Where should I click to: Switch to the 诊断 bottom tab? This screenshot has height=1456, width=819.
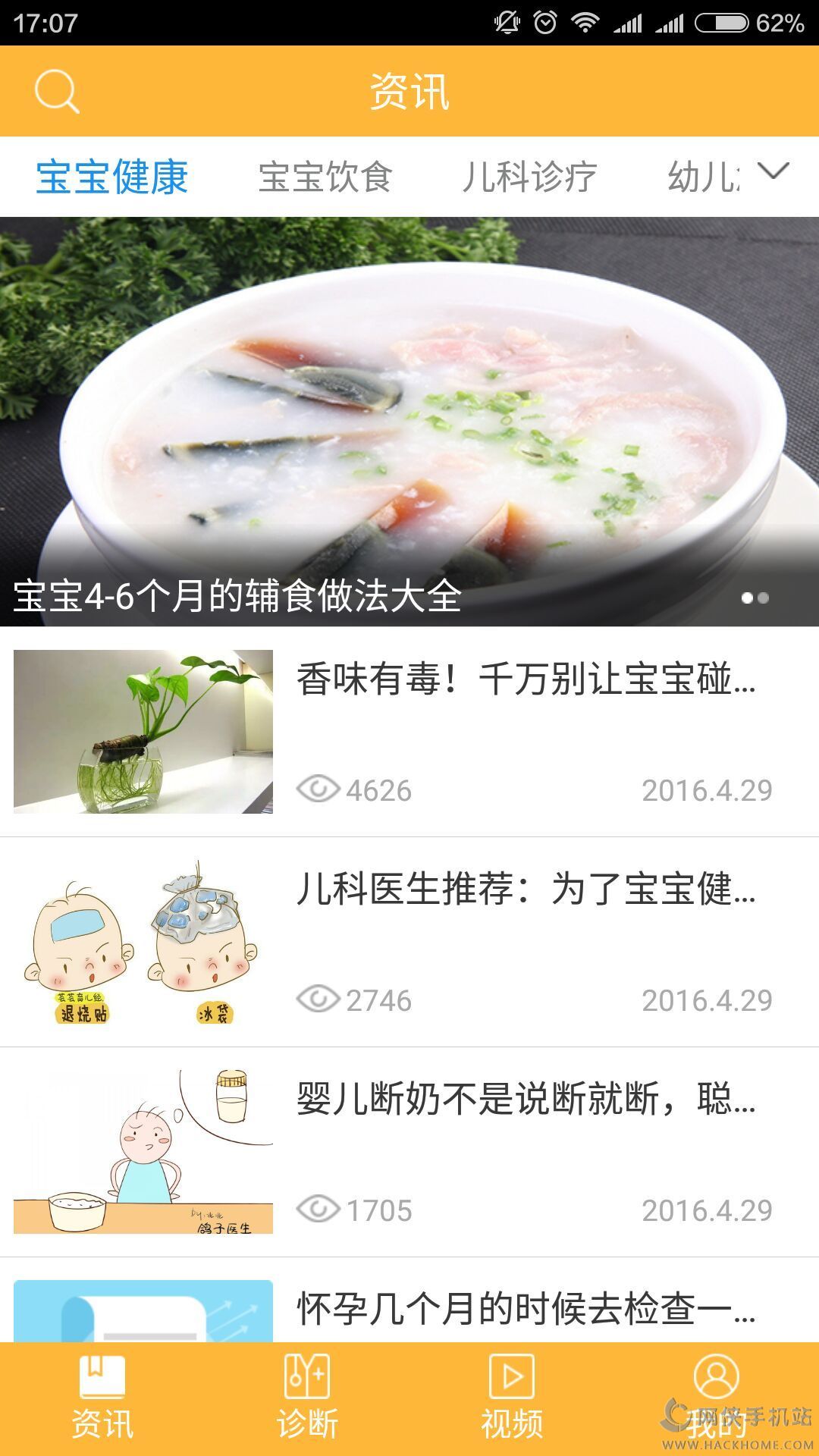307,1398
